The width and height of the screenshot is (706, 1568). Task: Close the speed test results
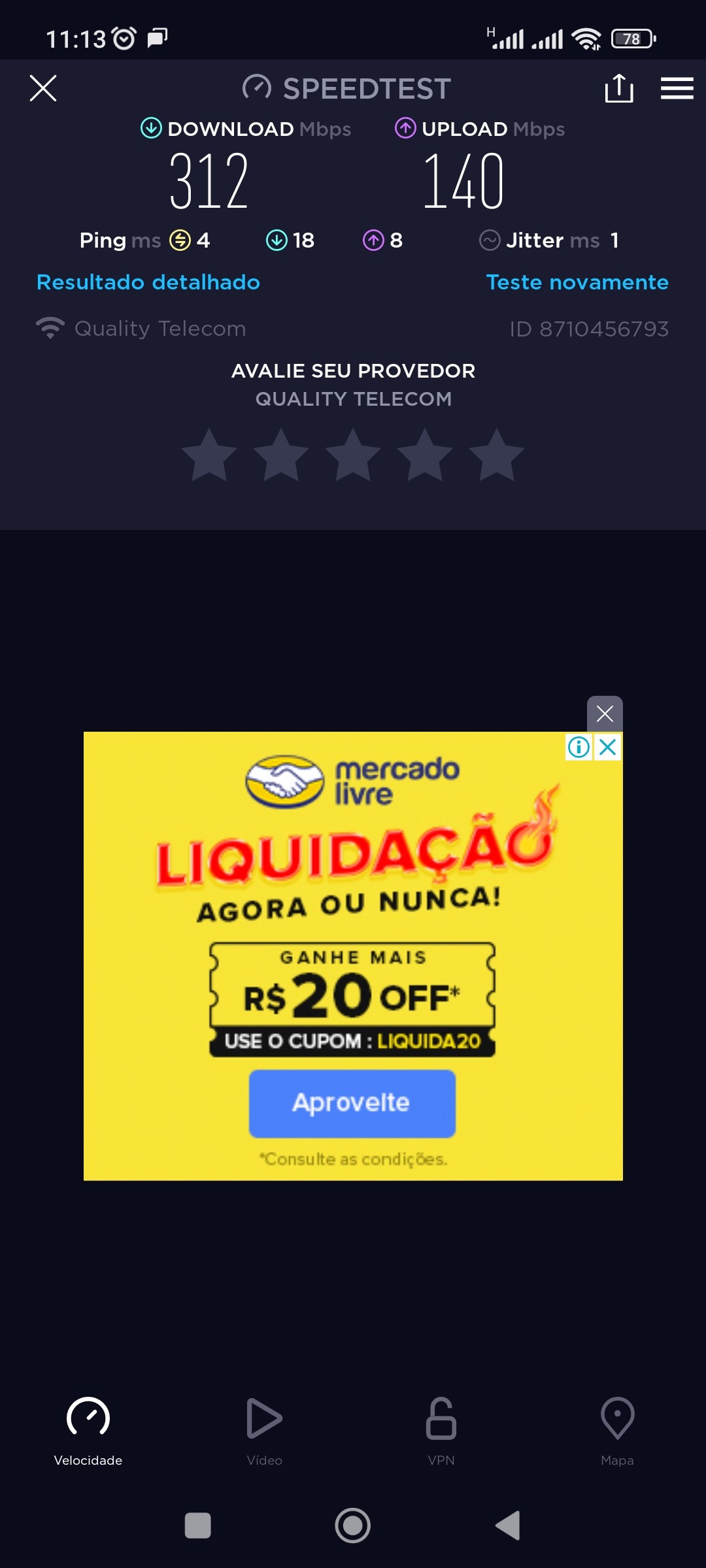pos(43,88)
